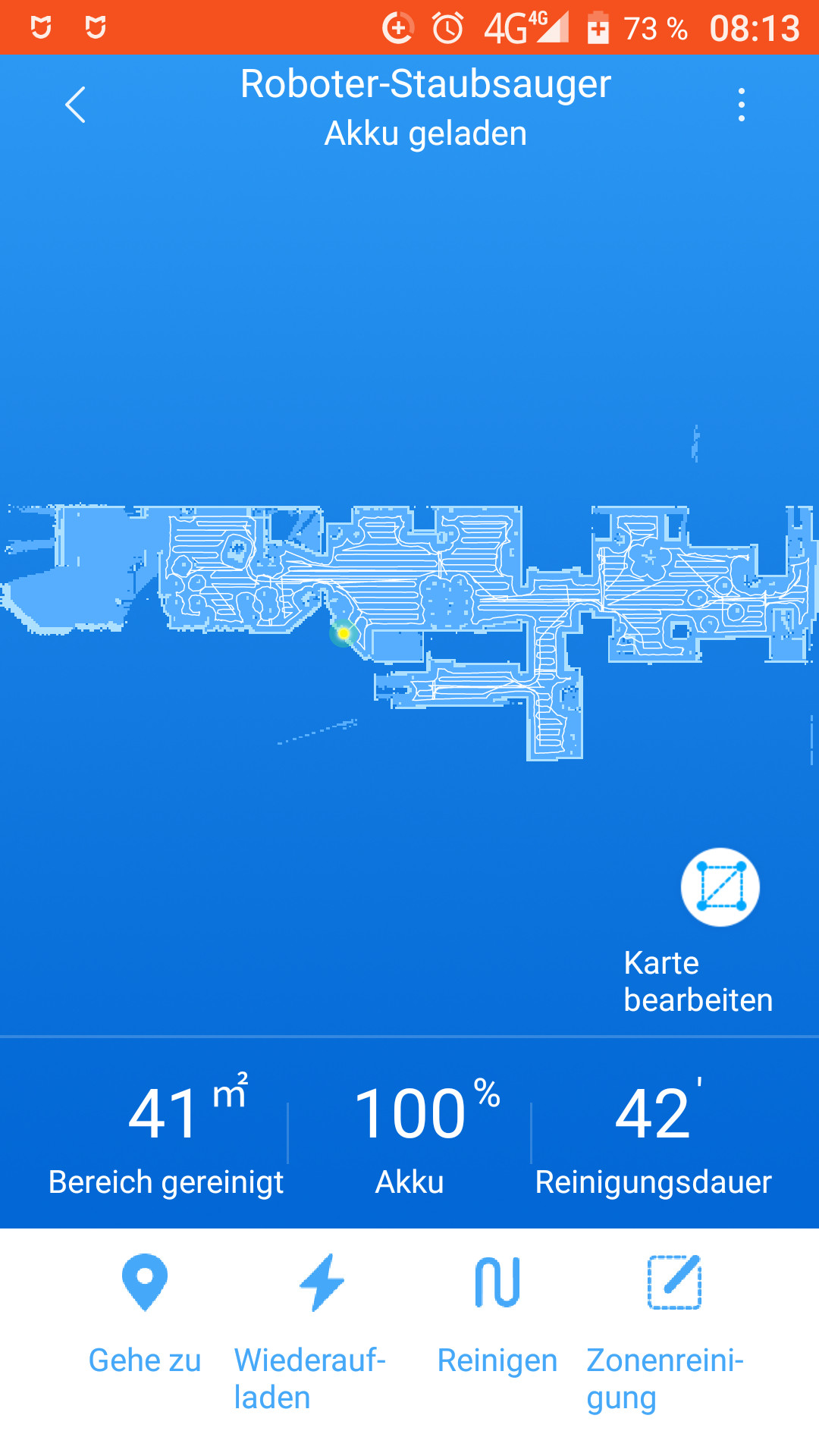This screenshot has width=819, height=1456.
Task: Open the three-dot overflow menu
Action: pyautogui.click(x=742, y=105)
